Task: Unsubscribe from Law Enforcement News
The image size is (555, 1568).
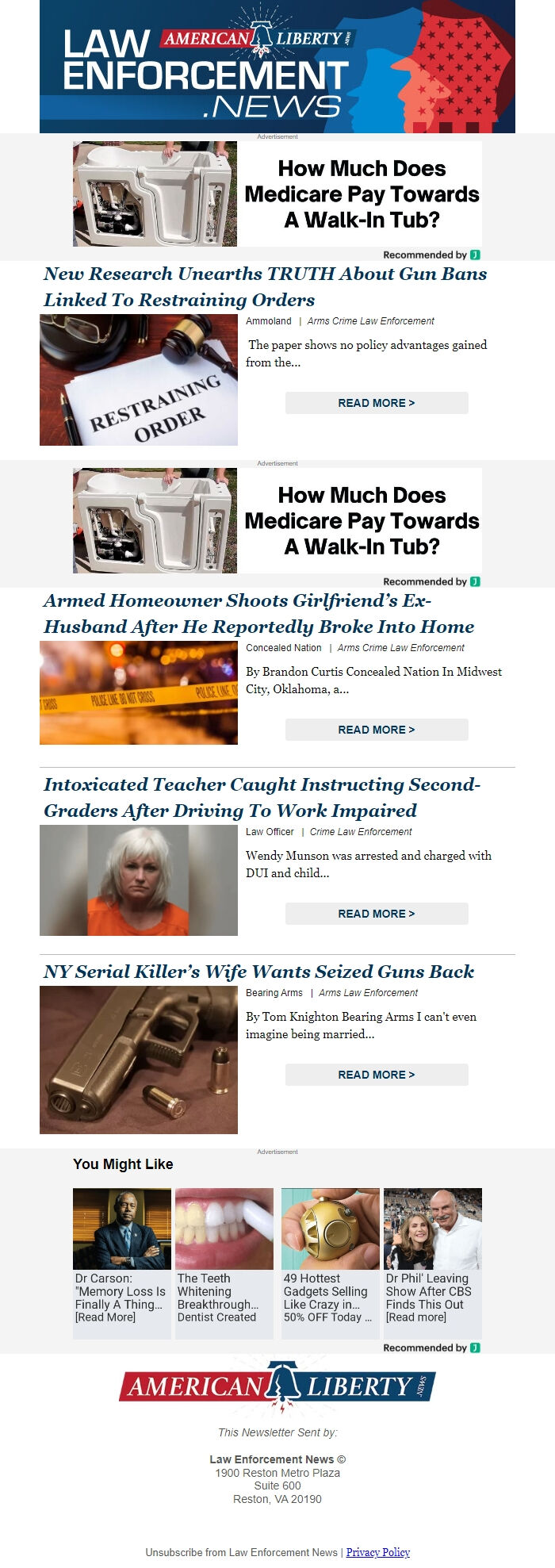Action: [x=242, y=1552]
